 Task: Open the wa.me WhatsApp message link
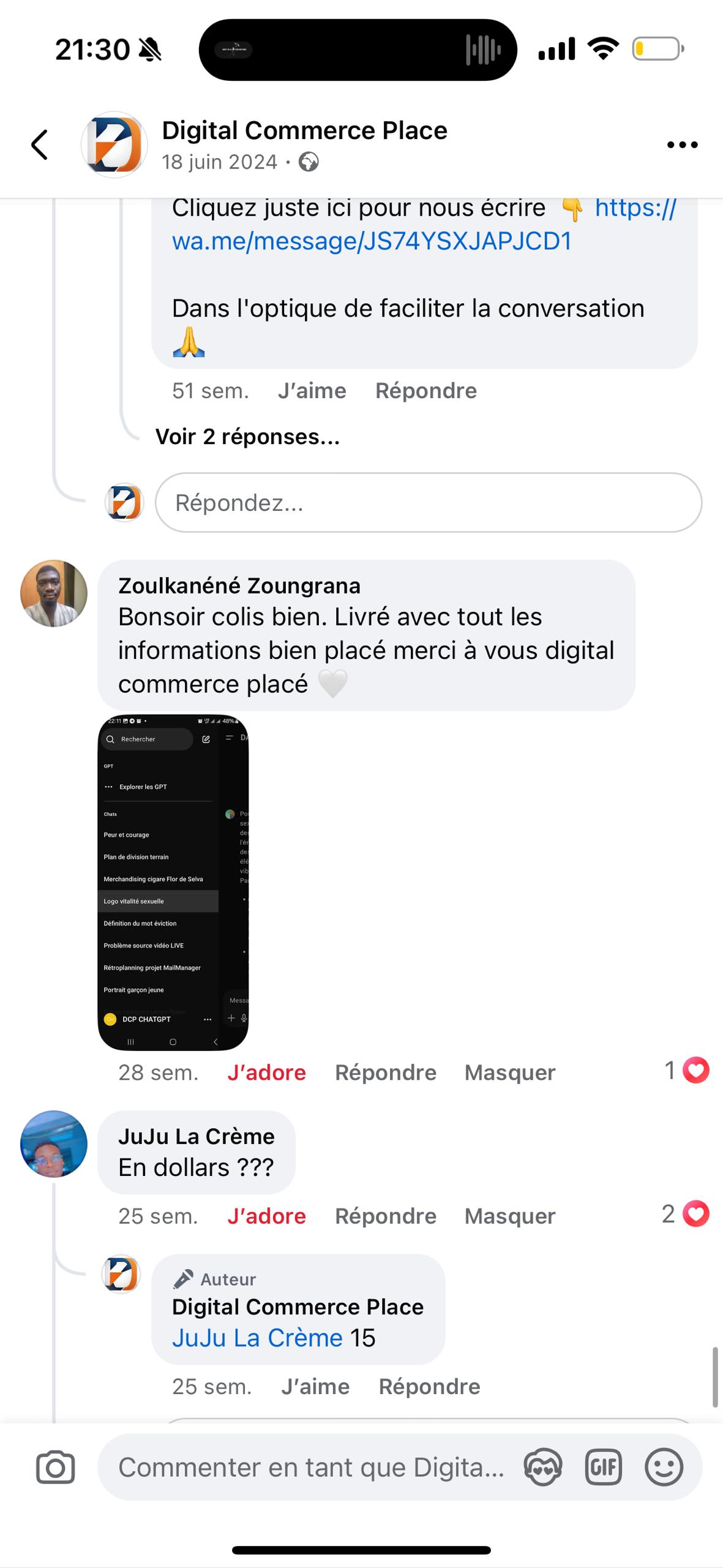(424, 224)
